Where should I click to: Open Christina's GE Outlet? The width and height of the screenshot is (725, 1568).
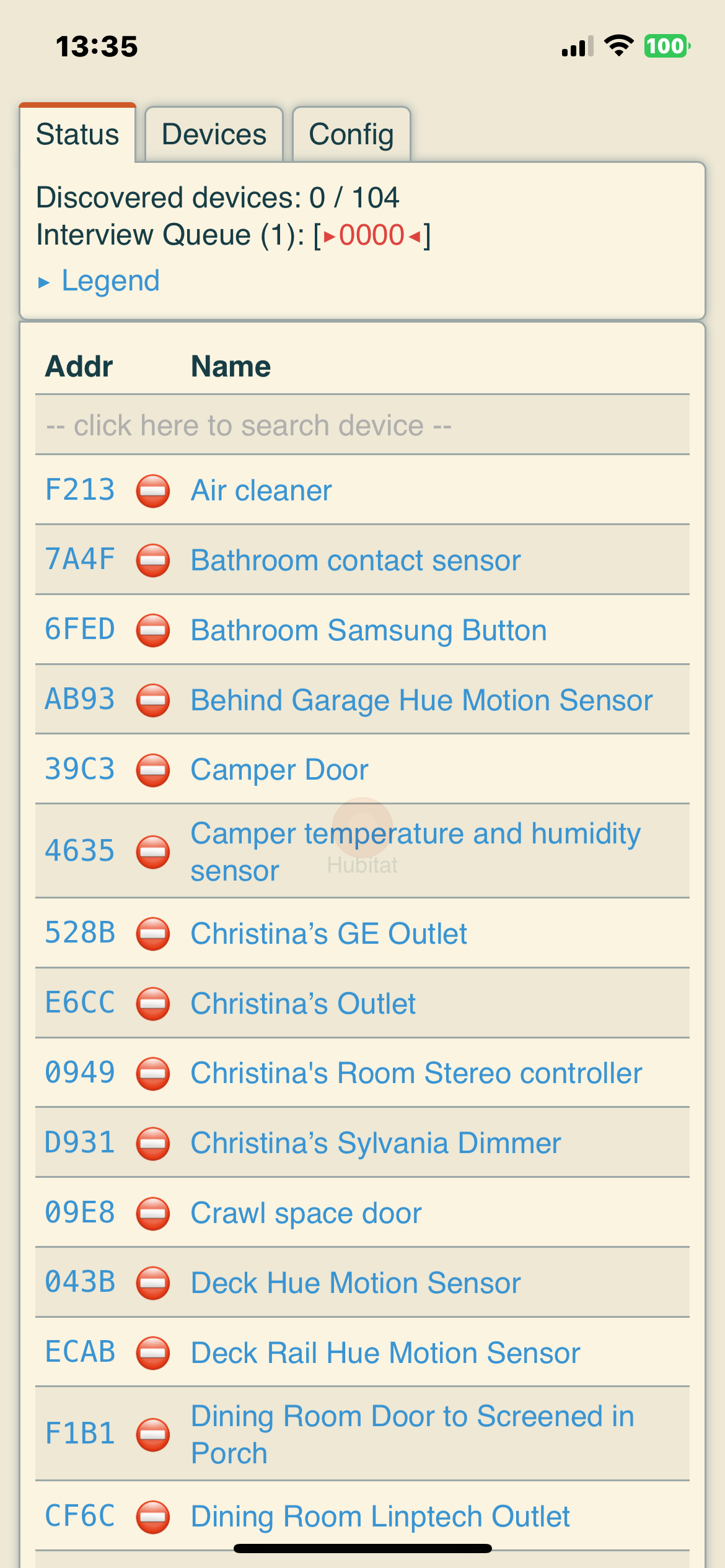[x=328, y=933]
